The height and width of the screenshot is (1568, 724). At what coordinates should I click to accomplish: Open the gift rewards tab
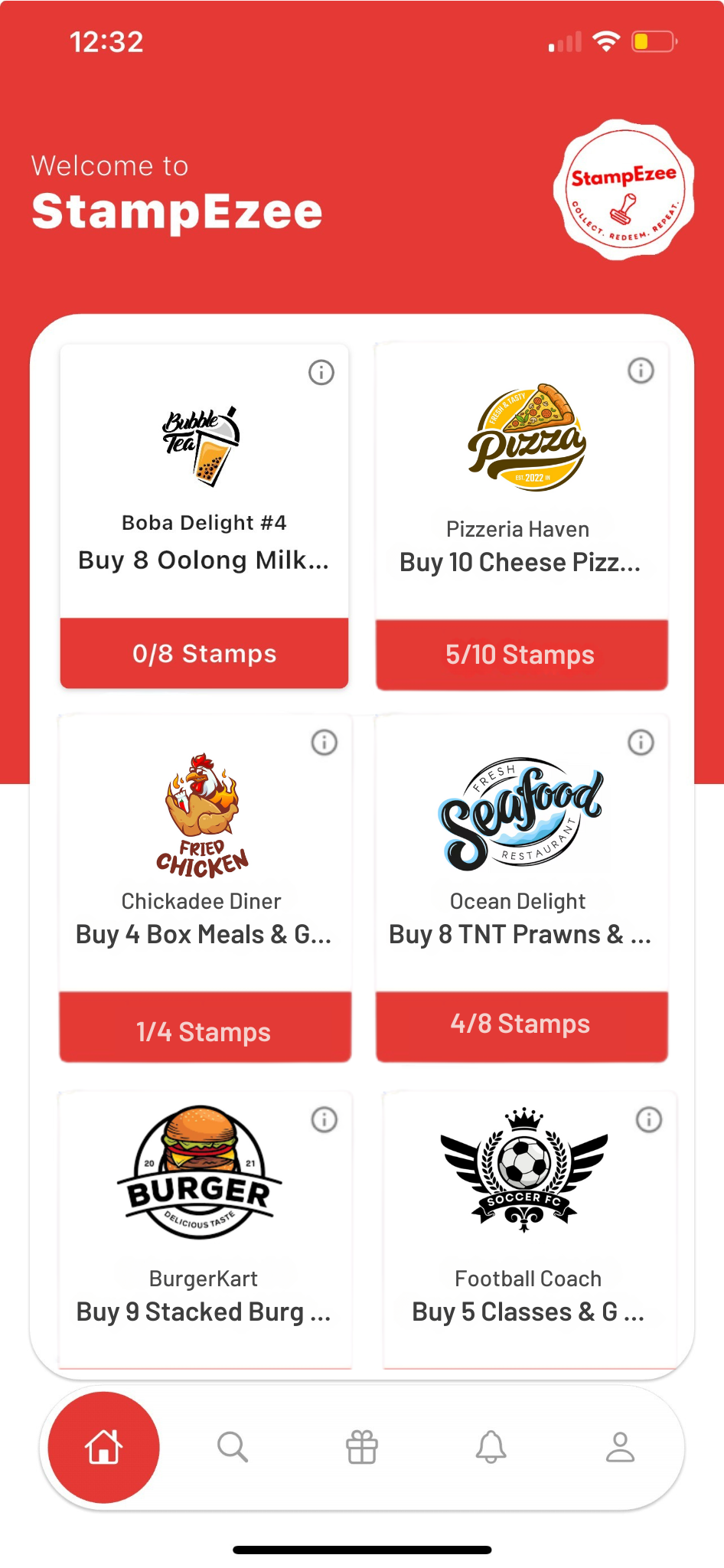click(362, 1447)
